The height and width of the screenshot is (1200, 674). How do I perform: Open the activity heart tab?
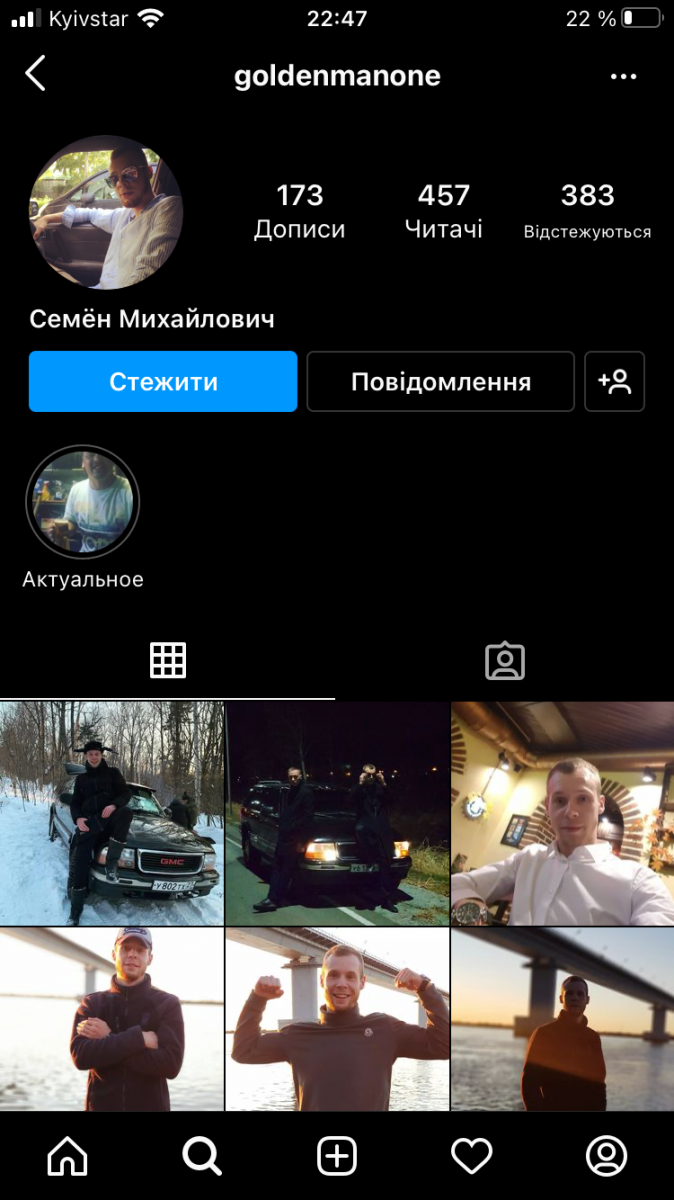pos(471,1156)
